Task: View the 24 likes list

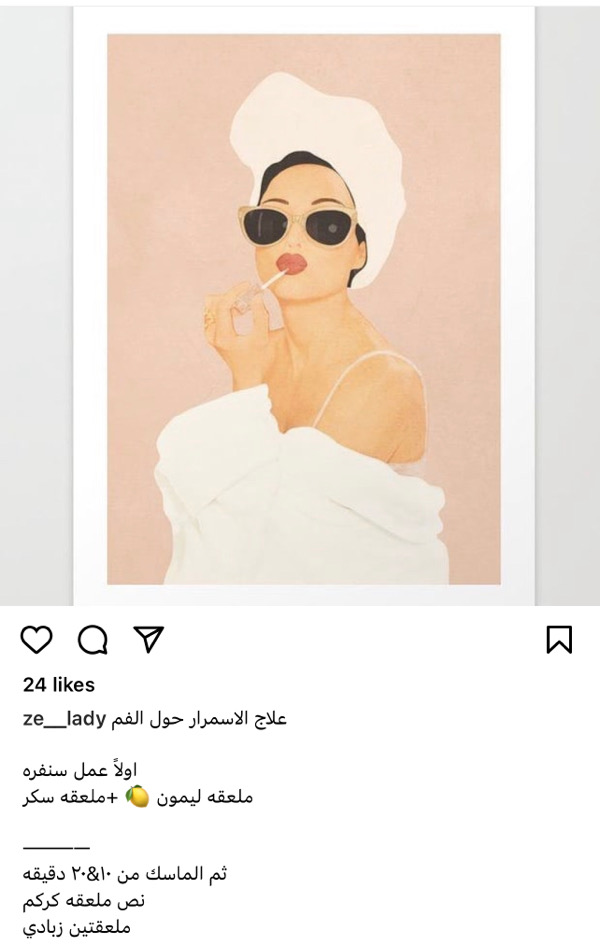Action: pyautogui.click(x=59, y=685)
